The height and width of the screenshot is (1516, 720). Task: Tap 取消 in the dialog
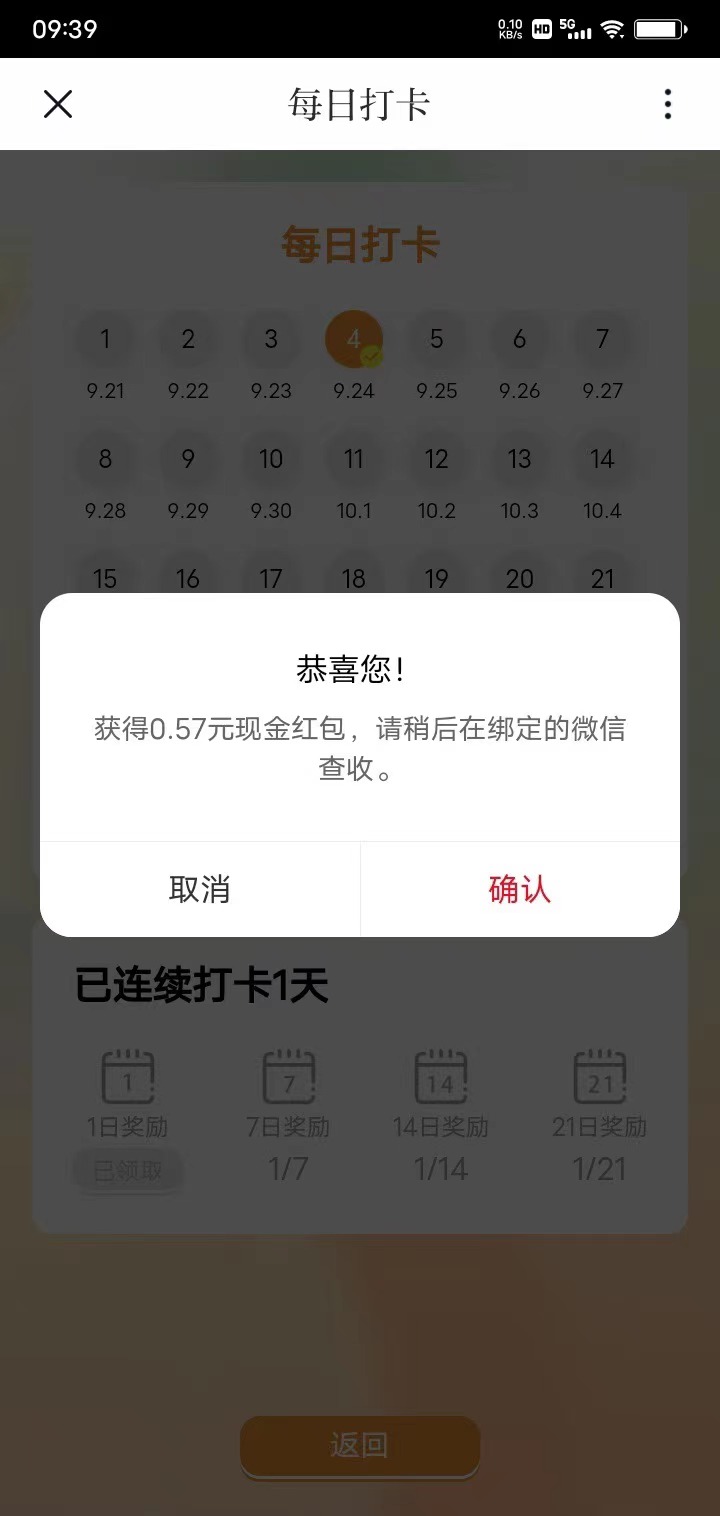pos(200,889)
